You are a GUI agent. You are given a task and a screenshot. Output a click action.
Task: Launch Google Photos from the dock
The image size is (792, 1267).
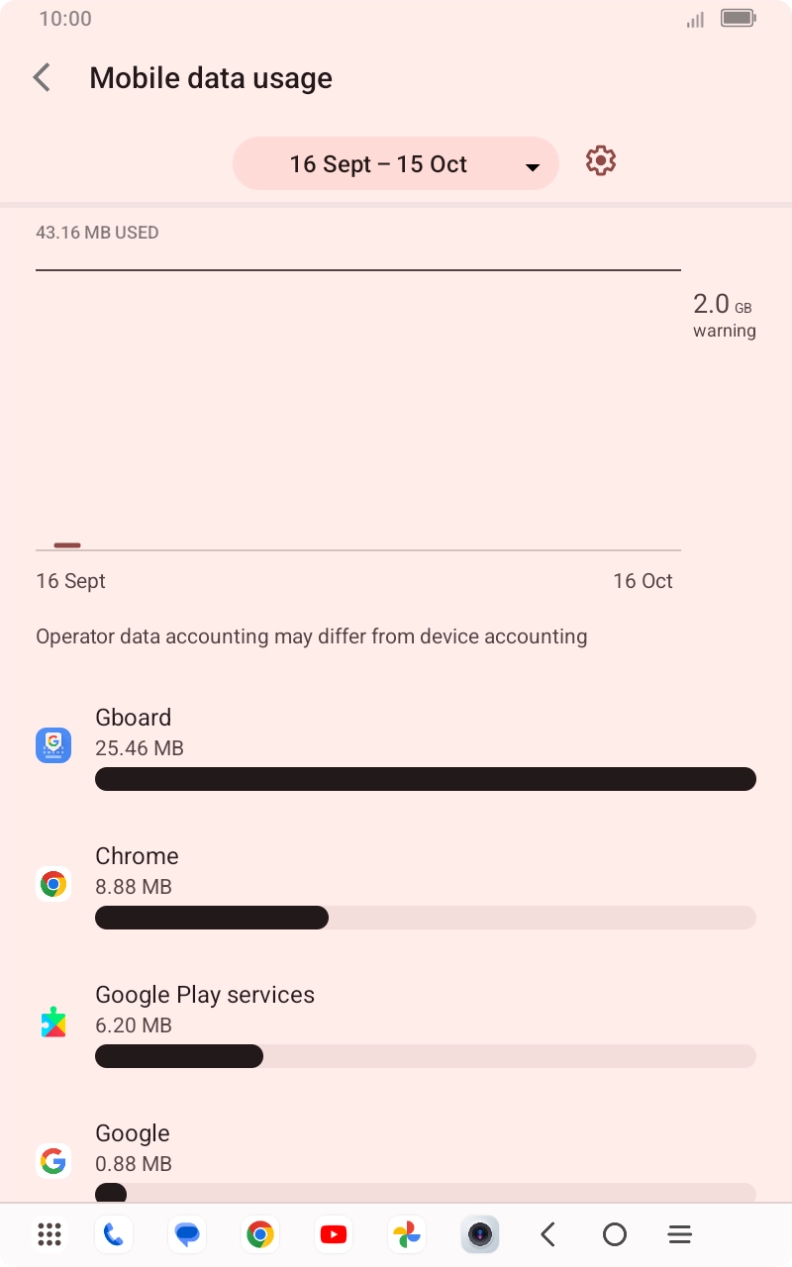tap(406, 1234)
